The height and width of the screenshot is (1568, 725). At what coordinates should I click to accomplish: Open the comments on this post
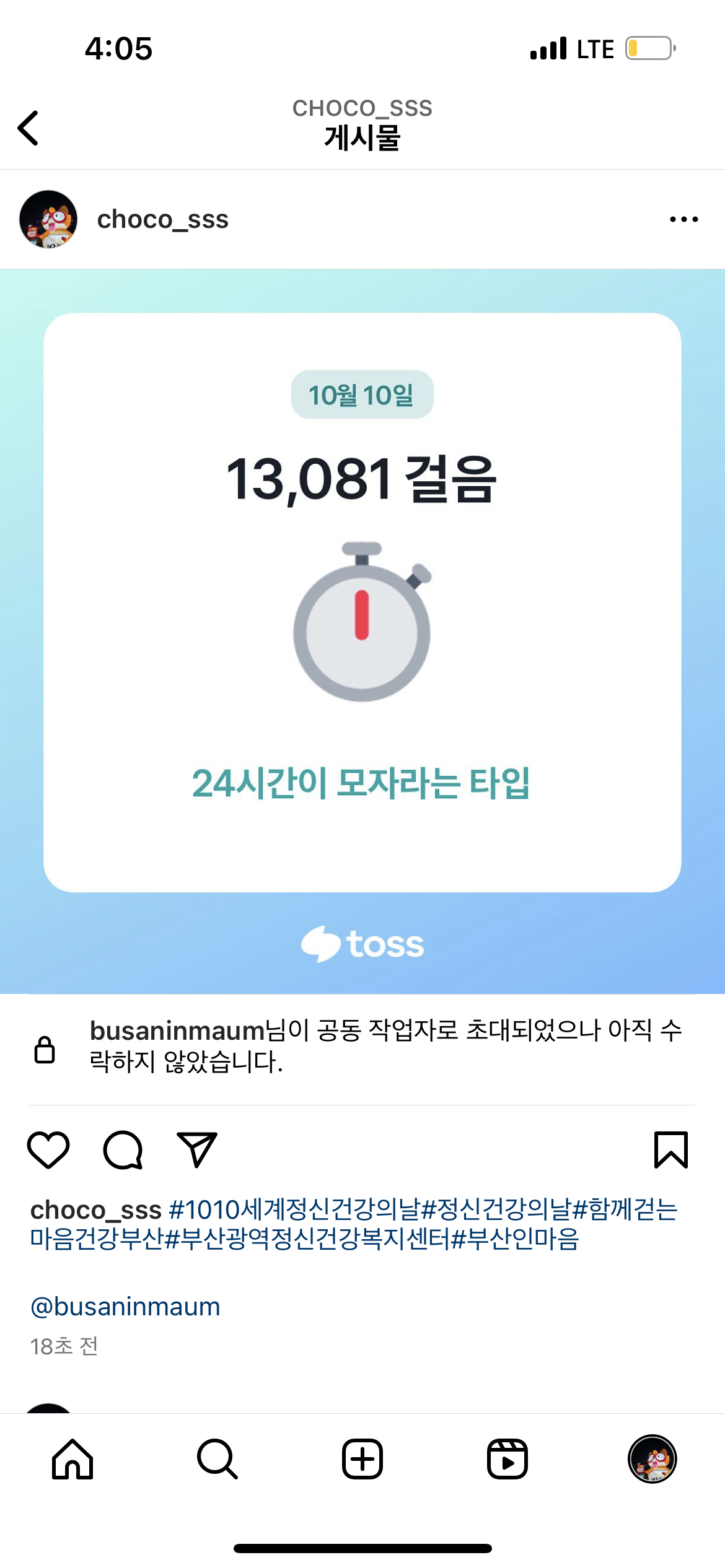click(123, 1149)
